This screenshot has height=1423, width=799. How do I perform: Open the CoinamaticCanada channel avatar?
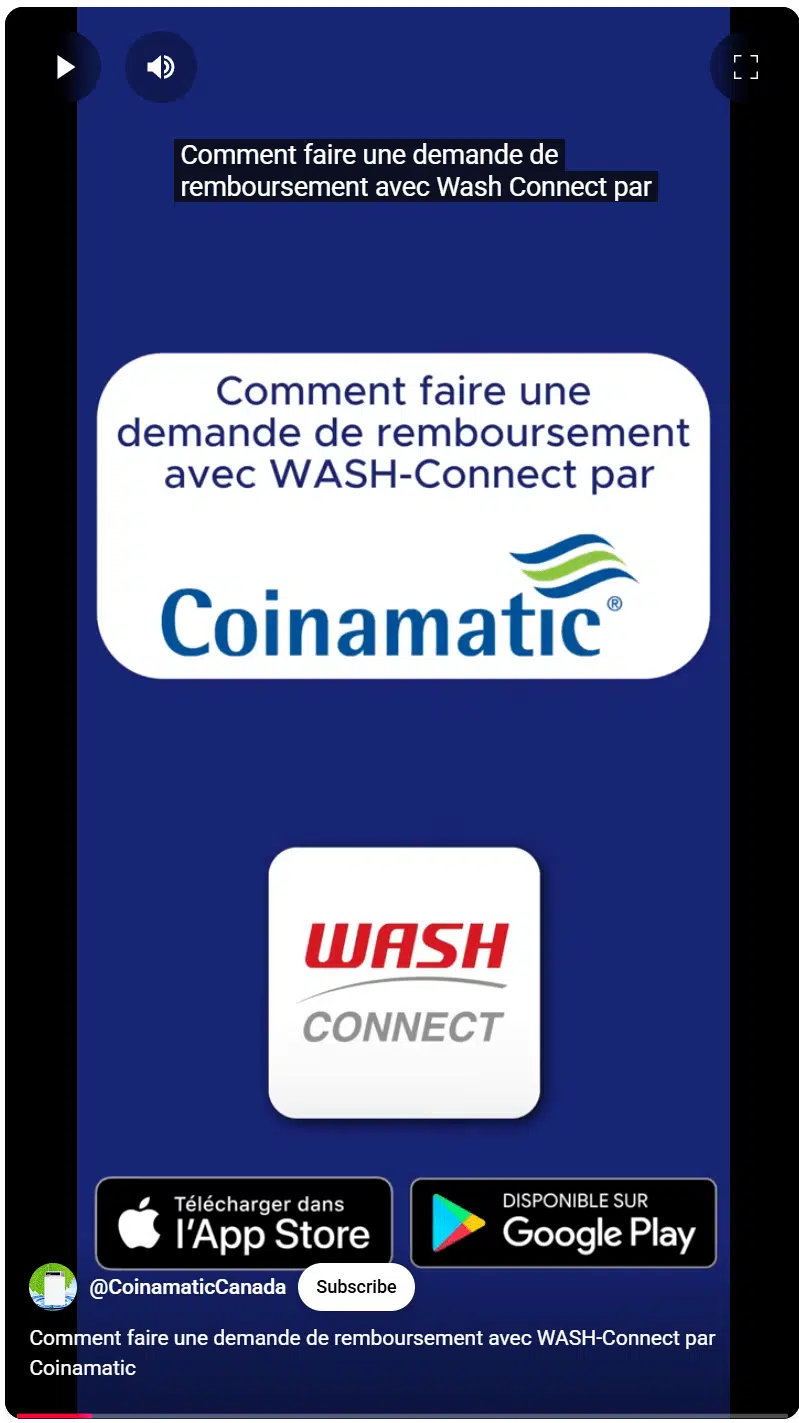pos(53,1287)
